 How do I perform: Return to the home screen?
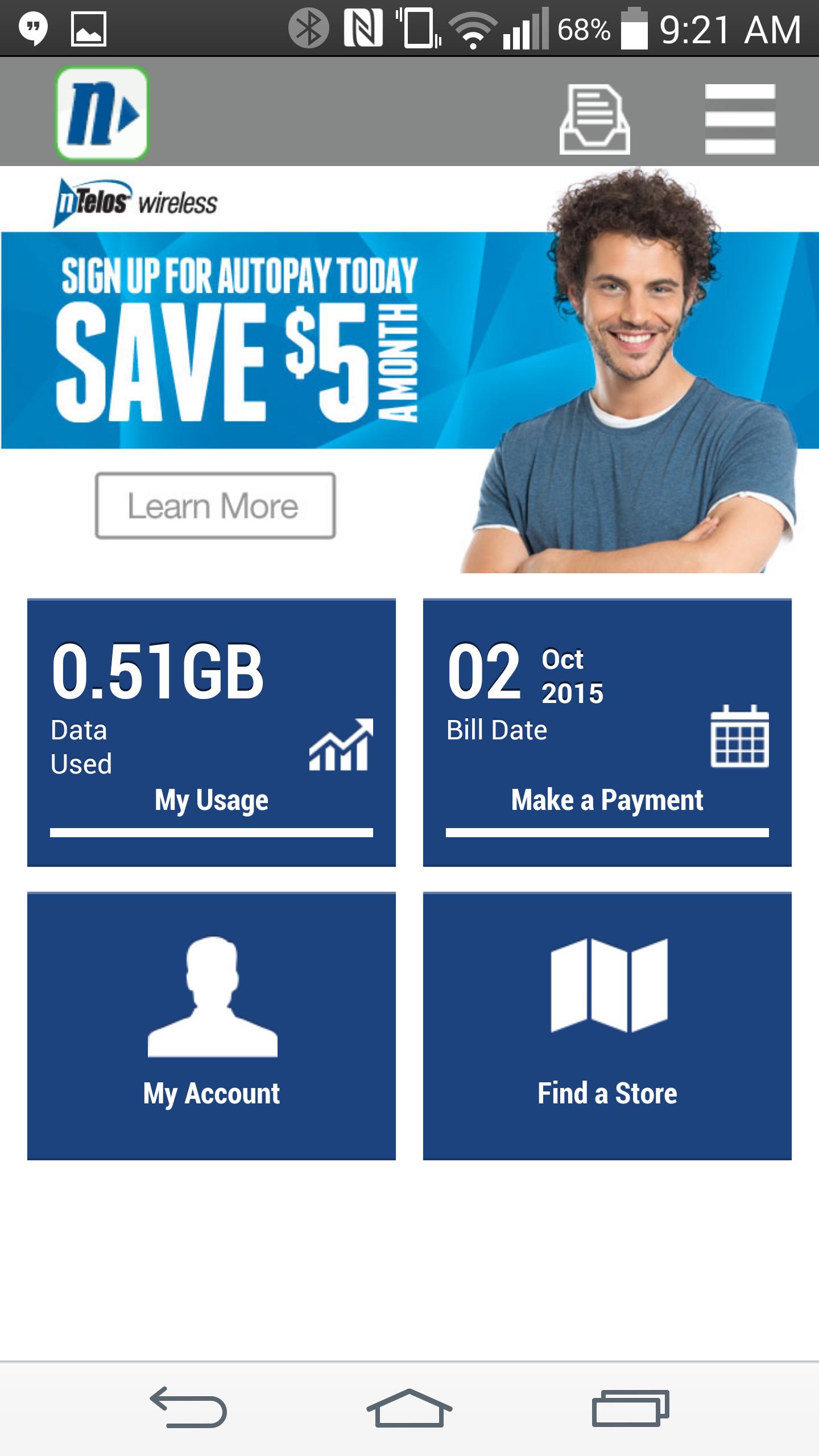coord(409,1407)
